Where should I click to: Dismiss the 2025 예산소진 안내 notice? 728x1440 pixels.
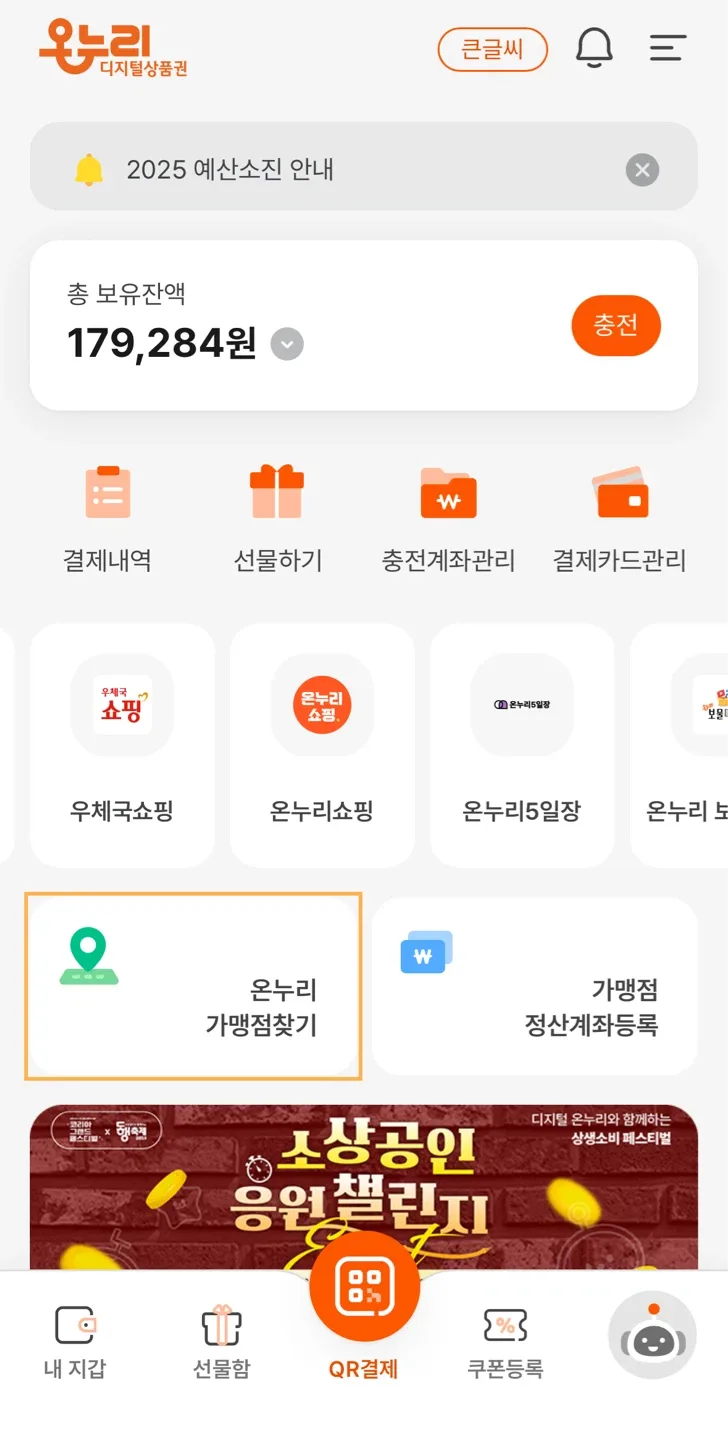click(642, 170)
